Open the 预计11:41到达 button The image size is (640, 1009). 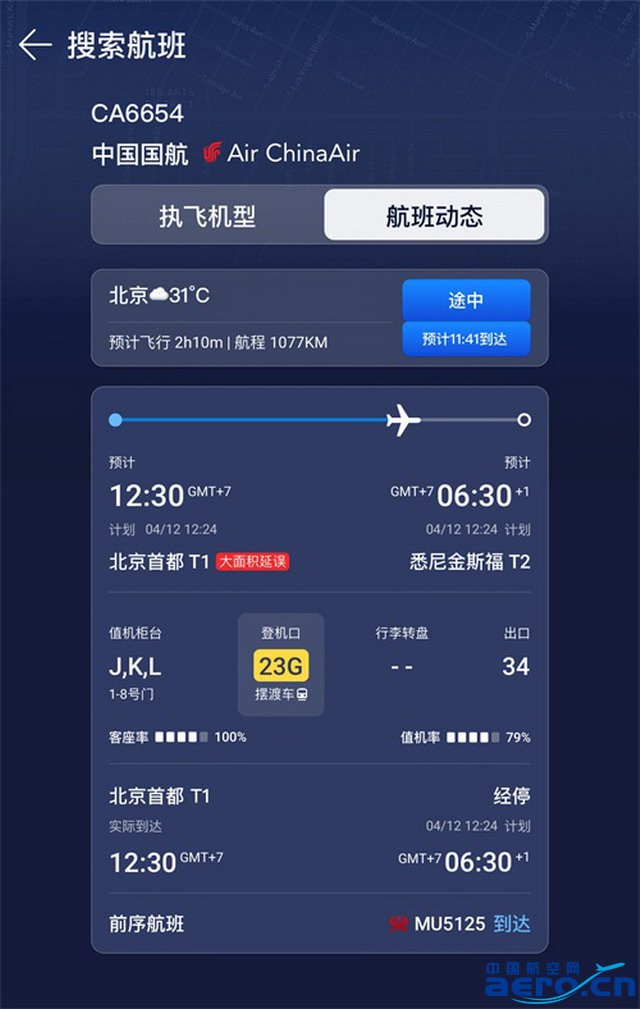click(x=466, y=339)
